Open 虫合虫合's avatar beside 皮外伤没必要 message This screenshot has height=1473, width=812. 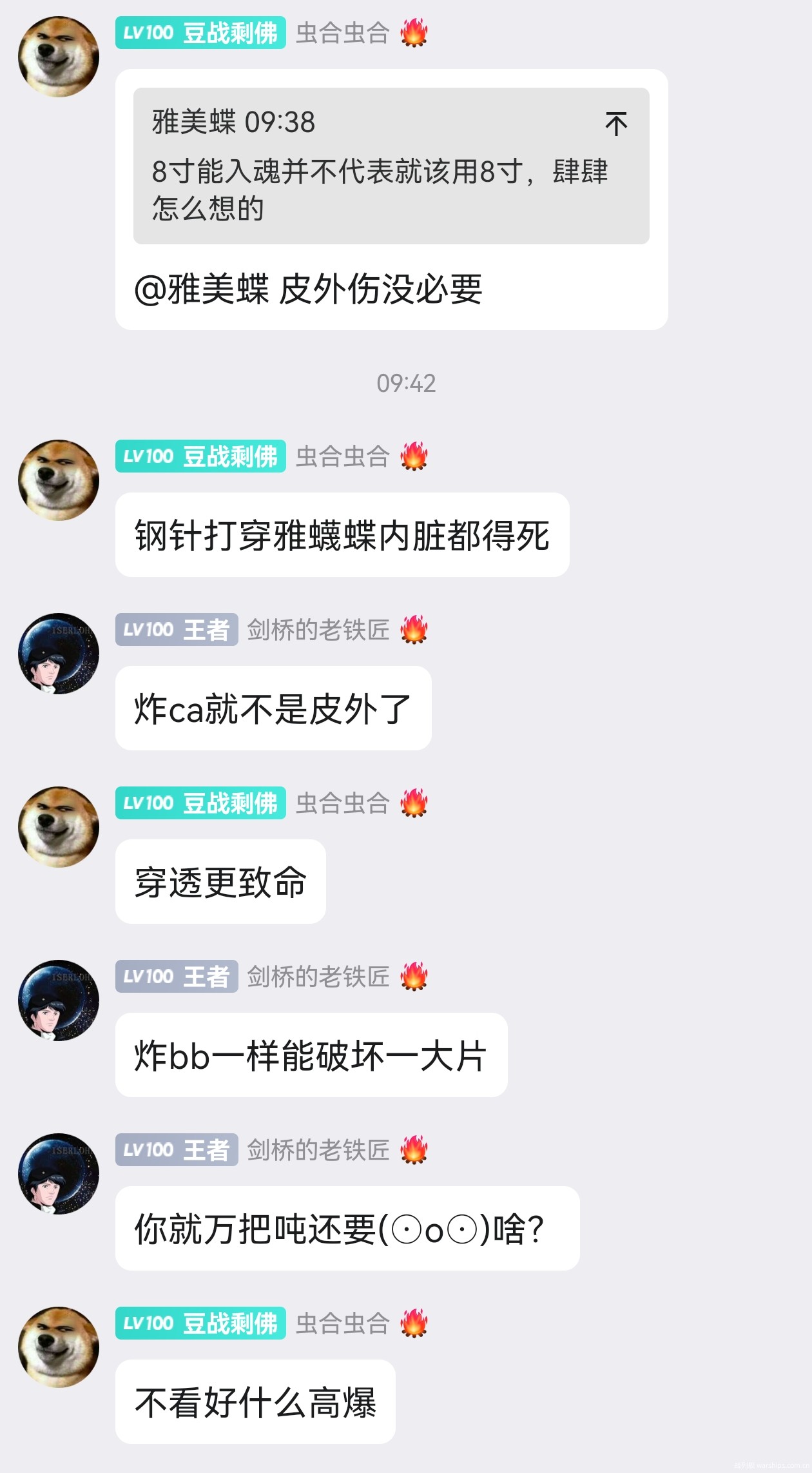click(59, 57)
